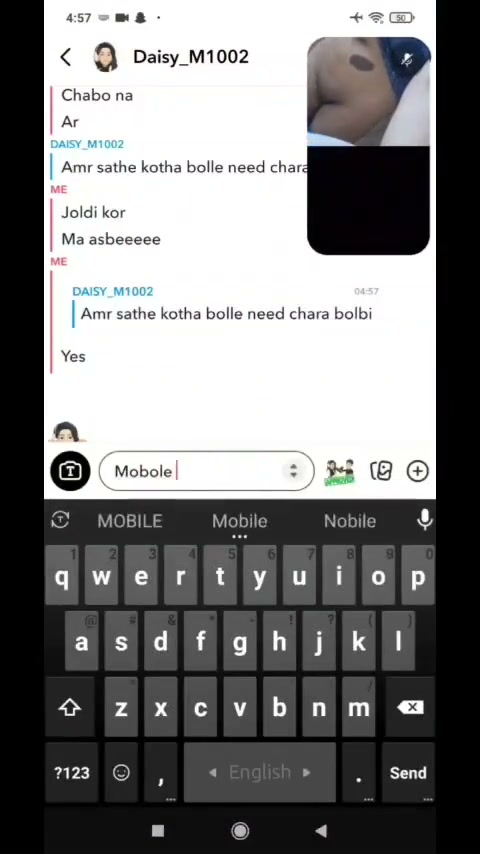Tap the video call preview window
The height and width of the screenshot is (854, 480).
click(x=368, y=146)
